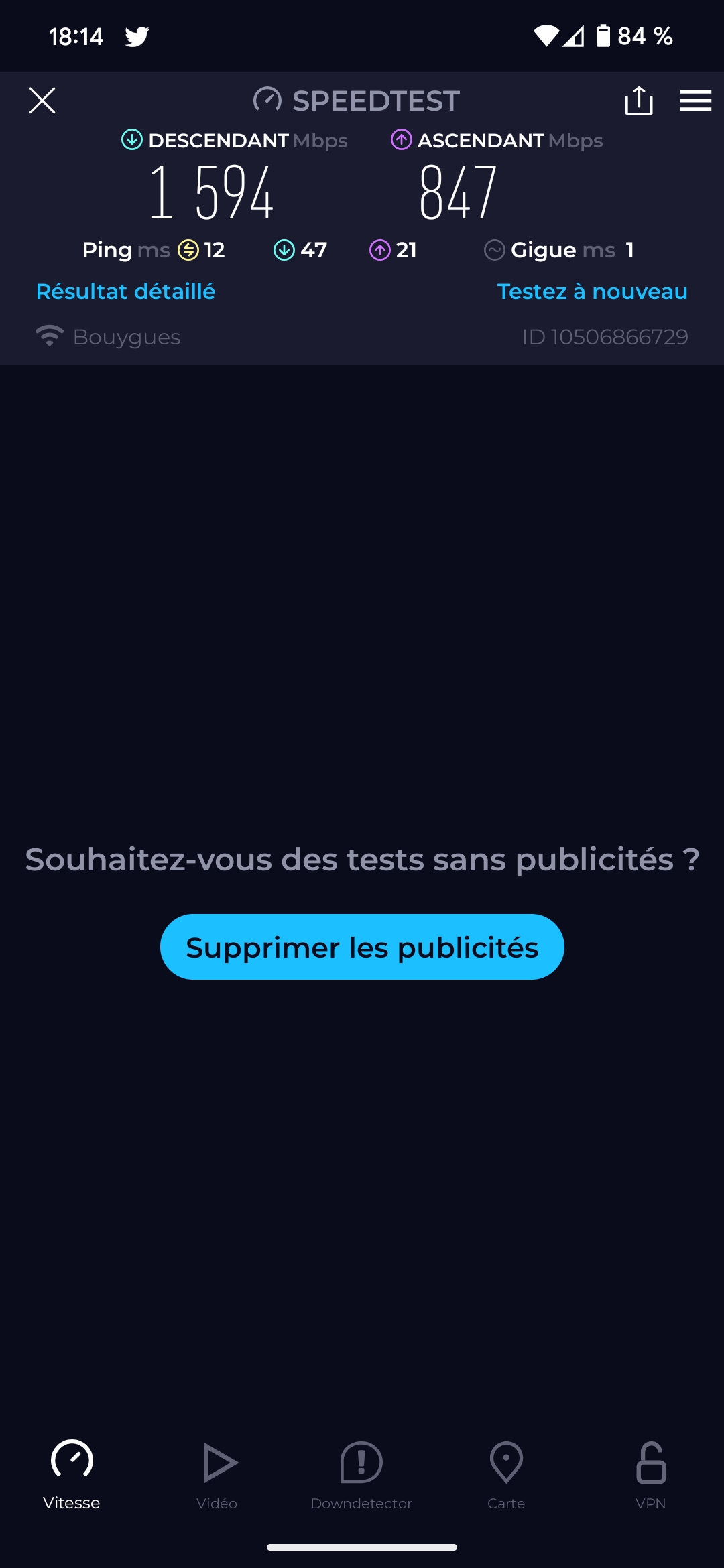Open the hamburger menu
The height and width of the screenshot is (1568, 724).
pos(695,101)
